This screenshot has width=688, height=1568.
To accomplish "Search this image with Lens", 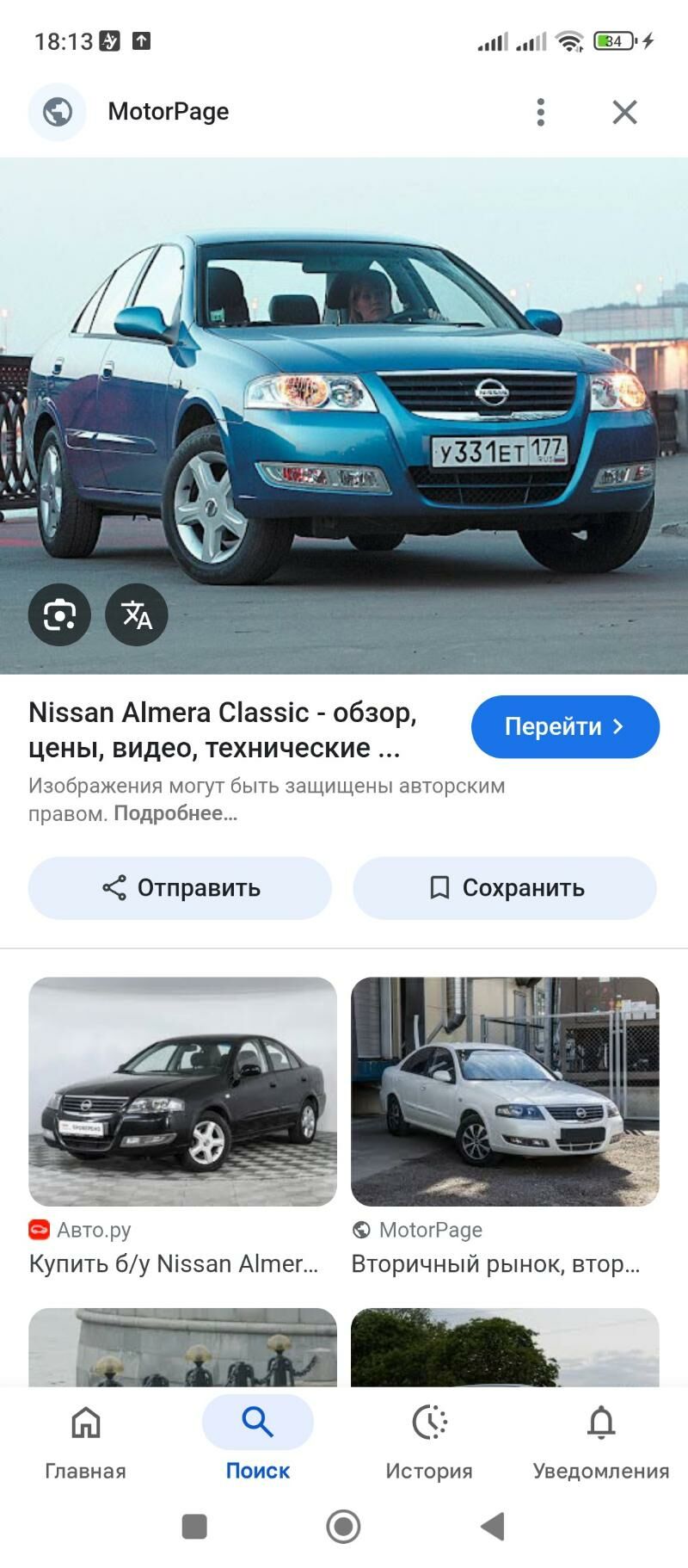I will click(59, 614).
